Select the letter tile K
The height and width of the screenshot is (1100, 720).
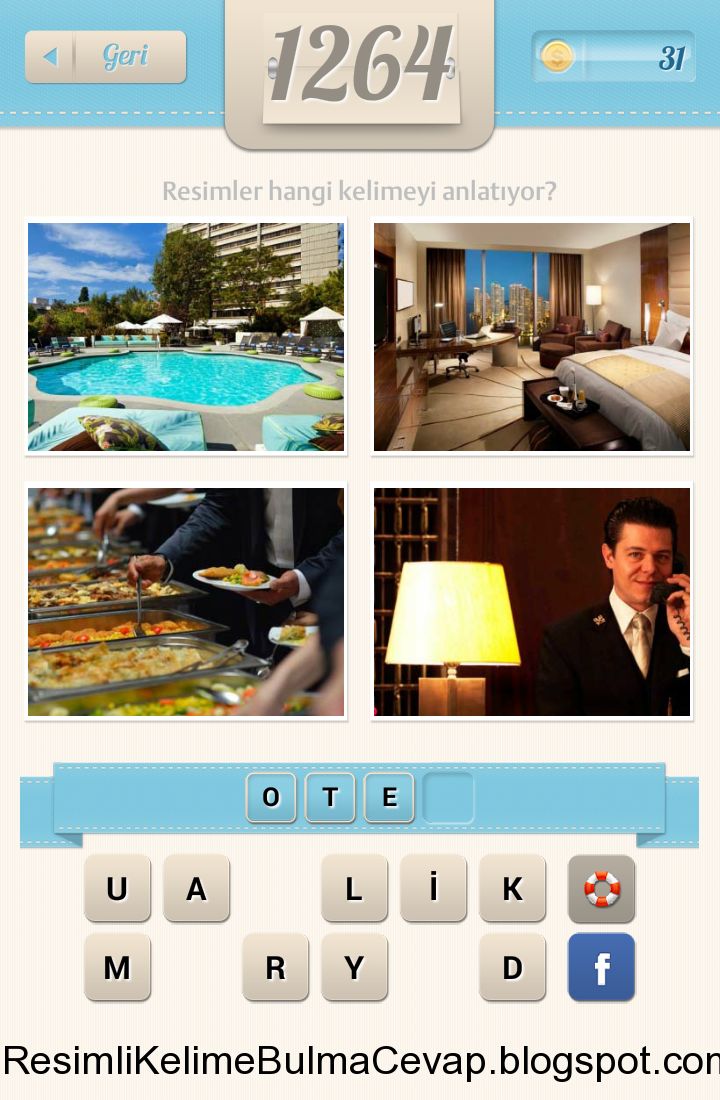[512, 888]
